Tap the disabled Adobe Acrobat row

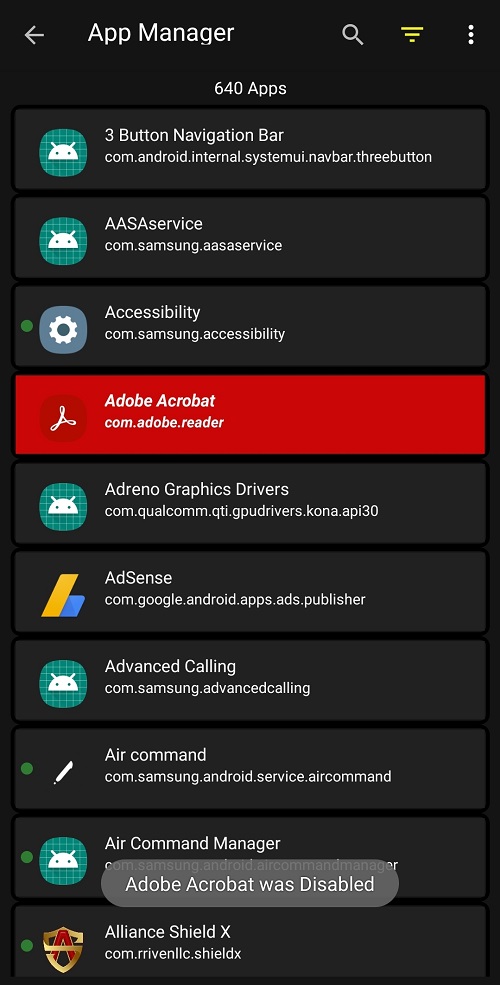pyautogui.click(x=250, y=415)
